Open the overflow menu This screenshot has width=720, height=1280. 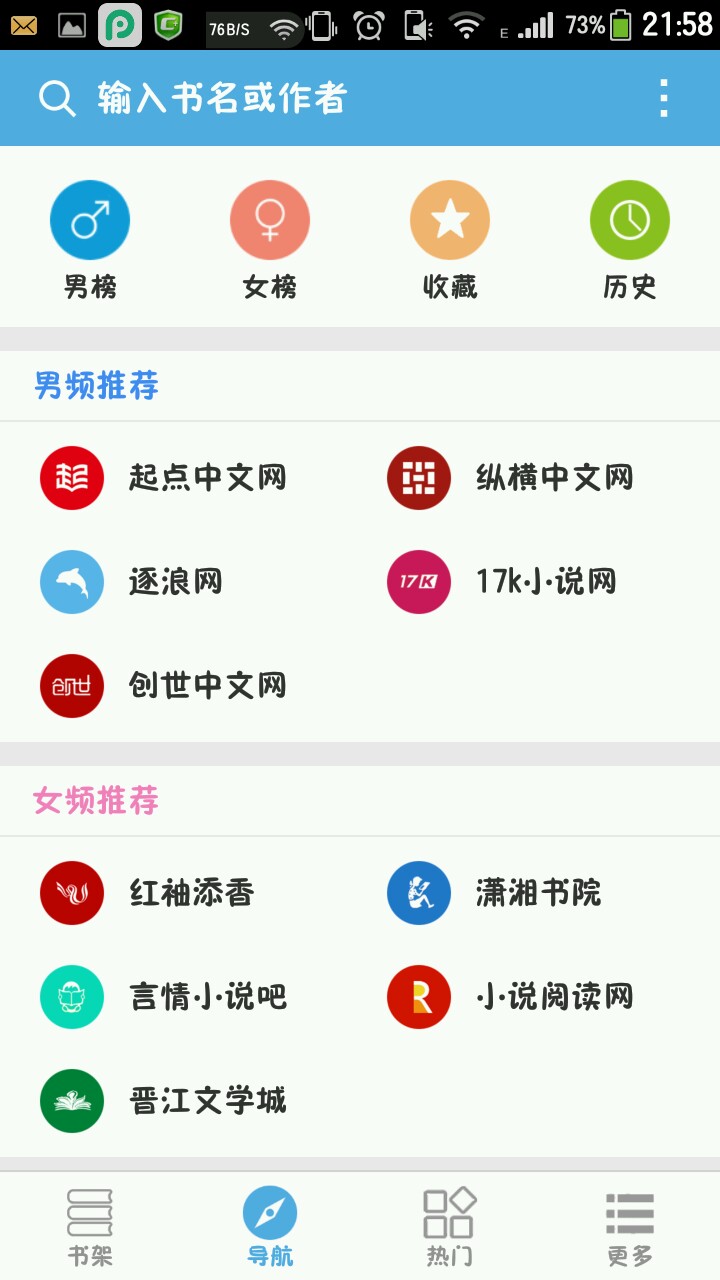663,98
